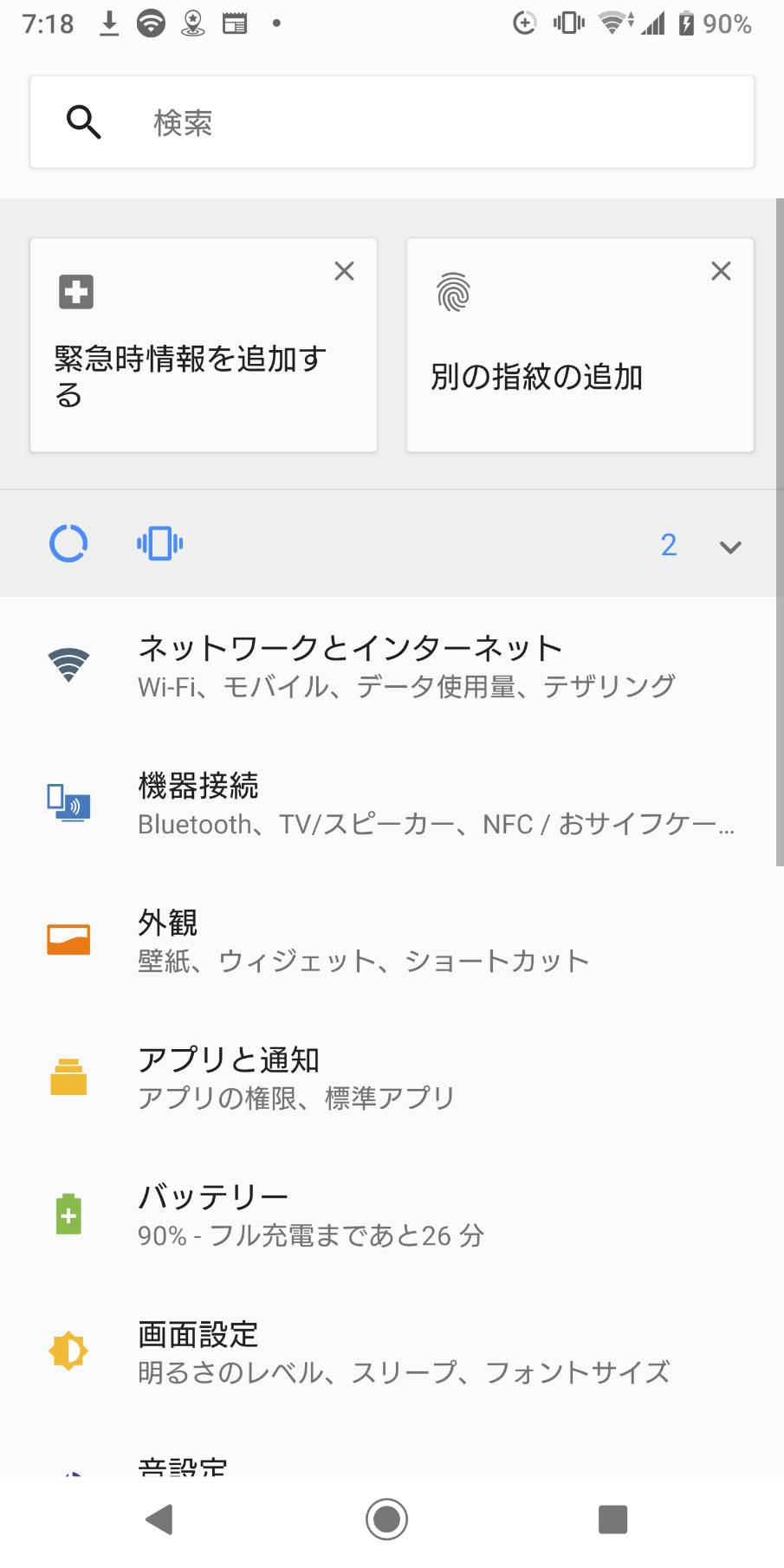Tap the 検索 search field
Image resolution: width=784 pixels, height=1568 pixels.
tap(392, 122)
